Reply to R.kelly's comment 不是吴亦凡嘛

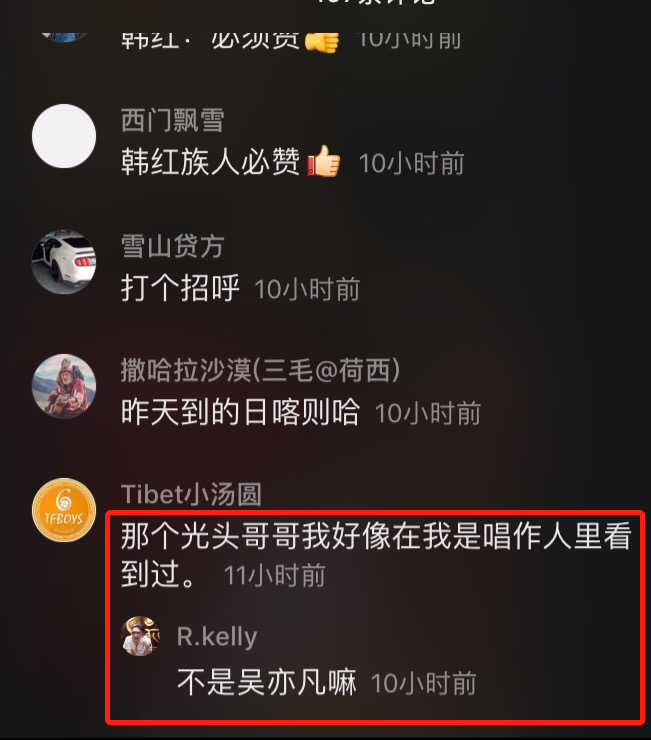(x=267, y=683)
